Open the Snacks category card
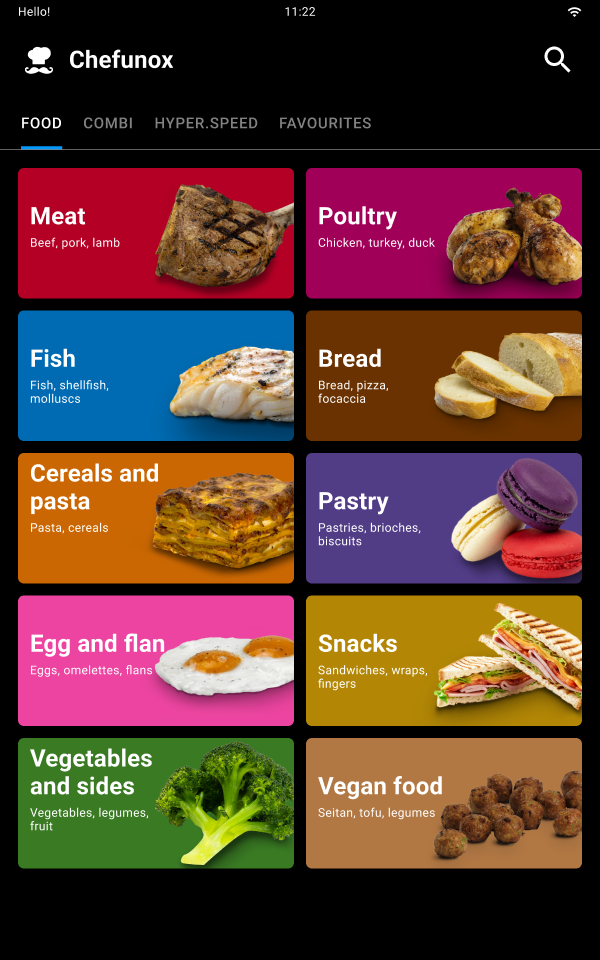 tap(443, 661)
